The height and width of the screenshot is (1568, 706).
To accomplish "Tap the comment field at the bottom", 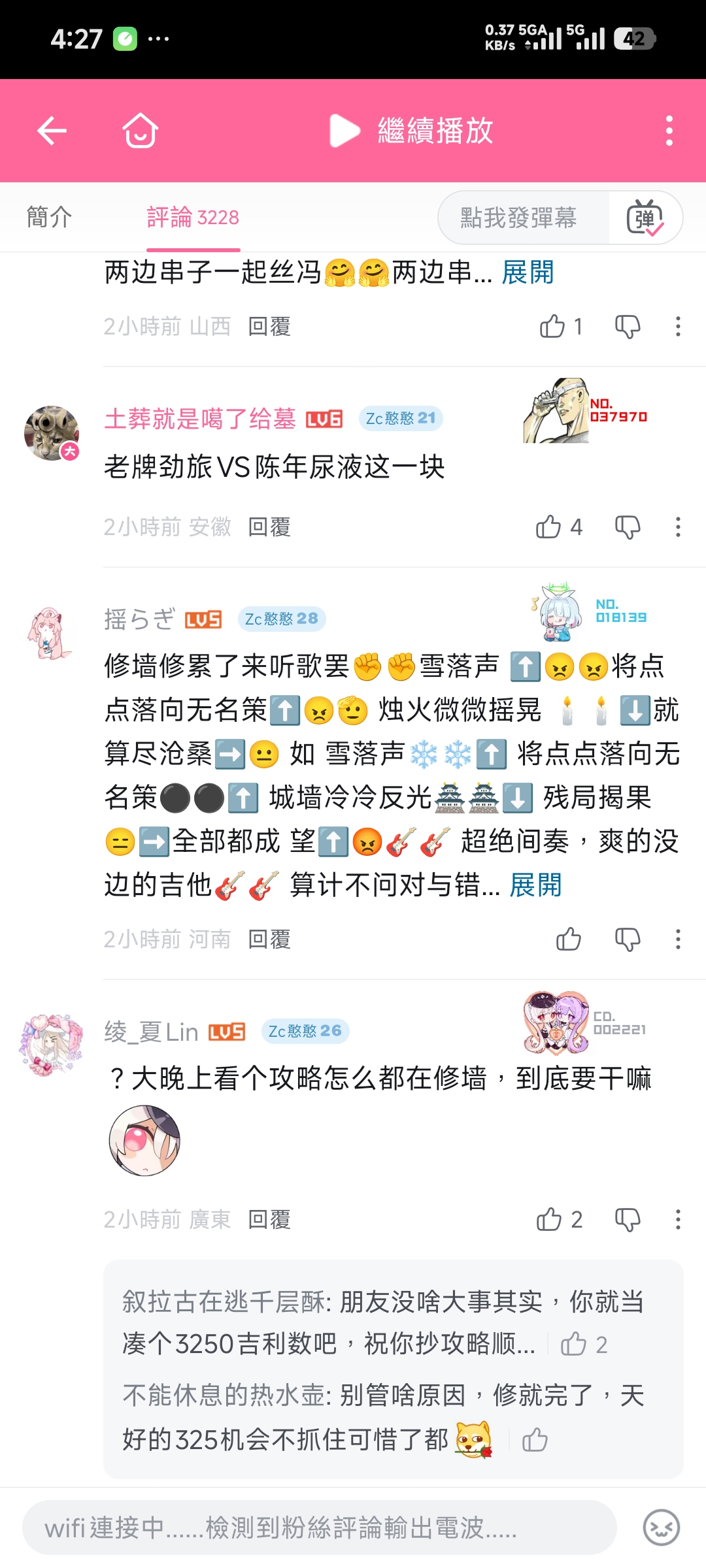I will [x=320, y=1527].
